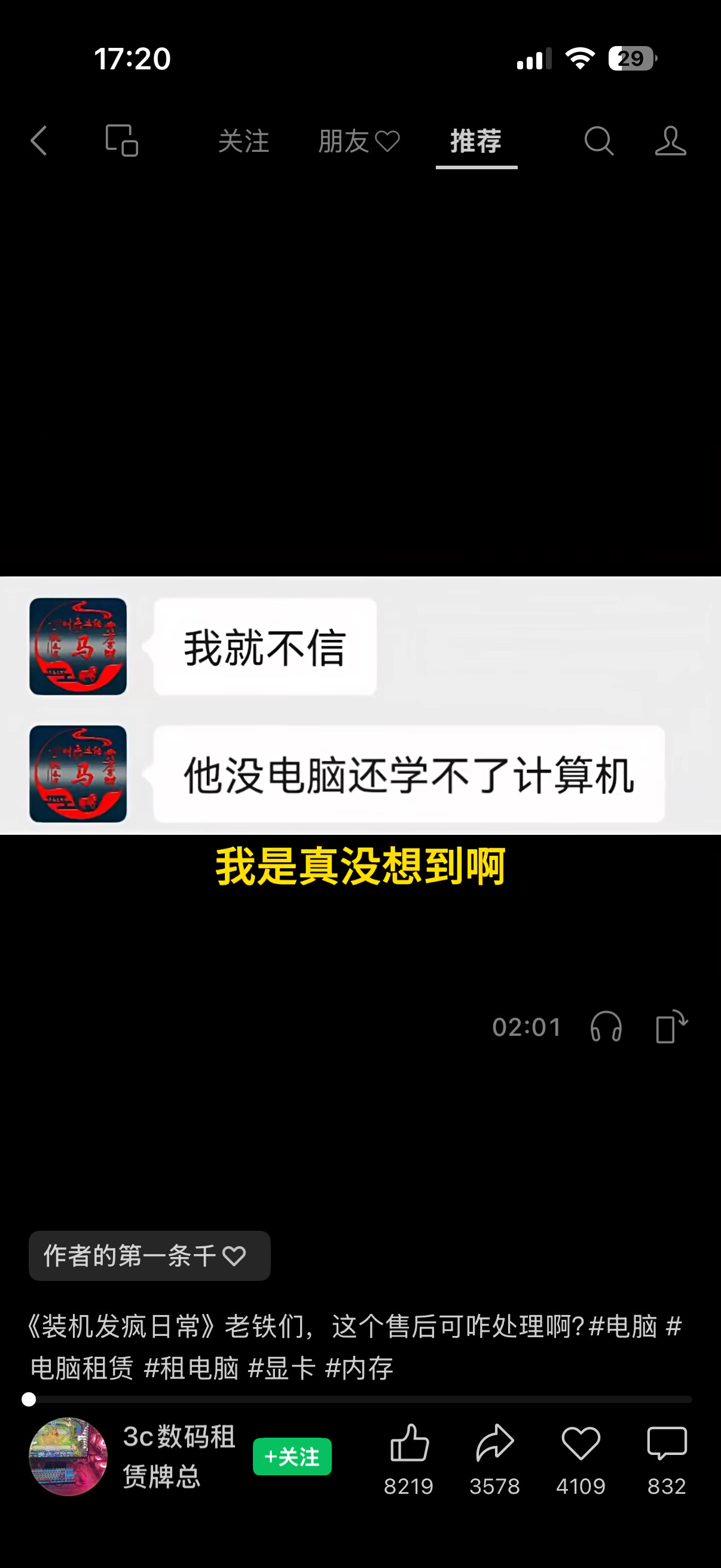Tap the video progress bar
Viewport: 721px width, 1568px height.
(360, 1399)
